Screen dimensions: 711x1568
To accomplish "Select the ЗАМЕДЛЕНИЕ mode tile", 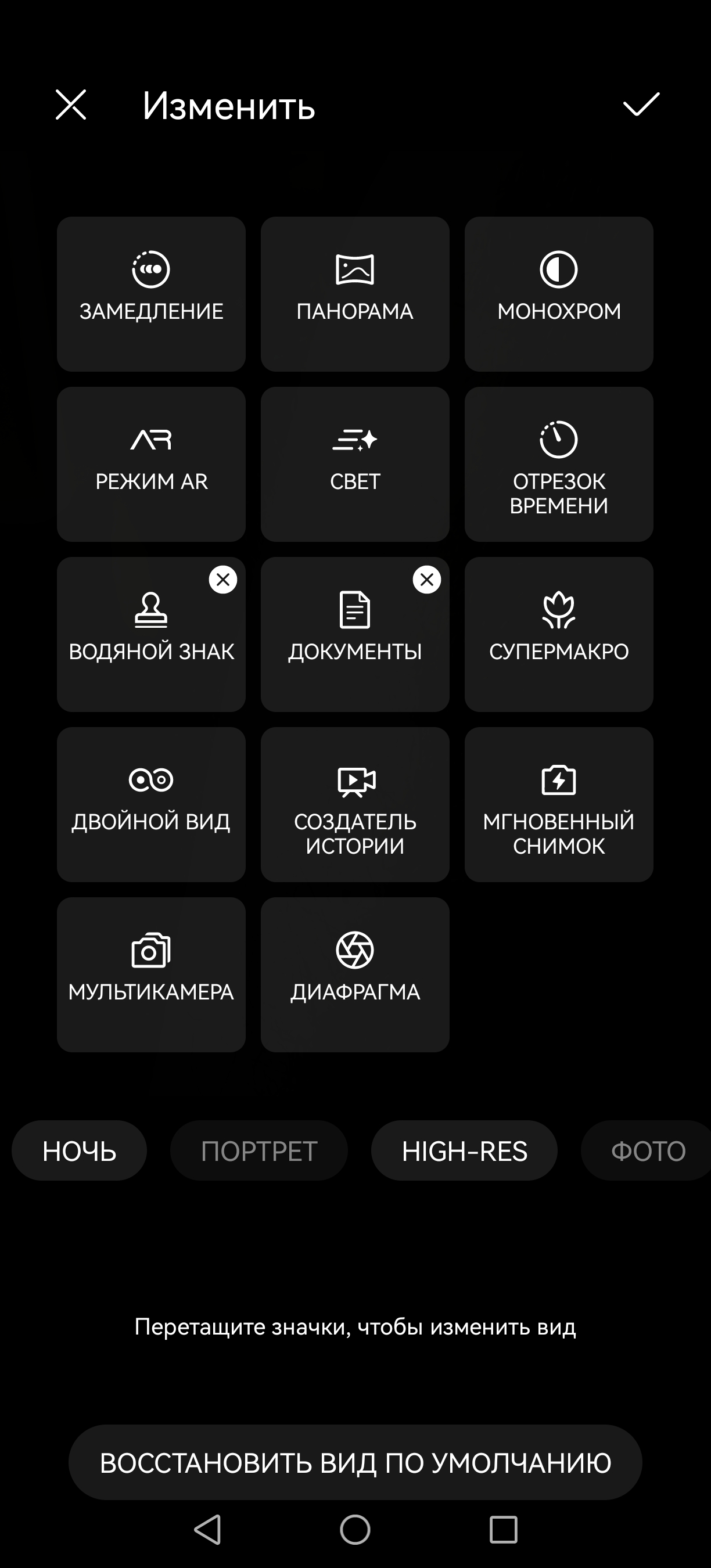I will point(151,293).
